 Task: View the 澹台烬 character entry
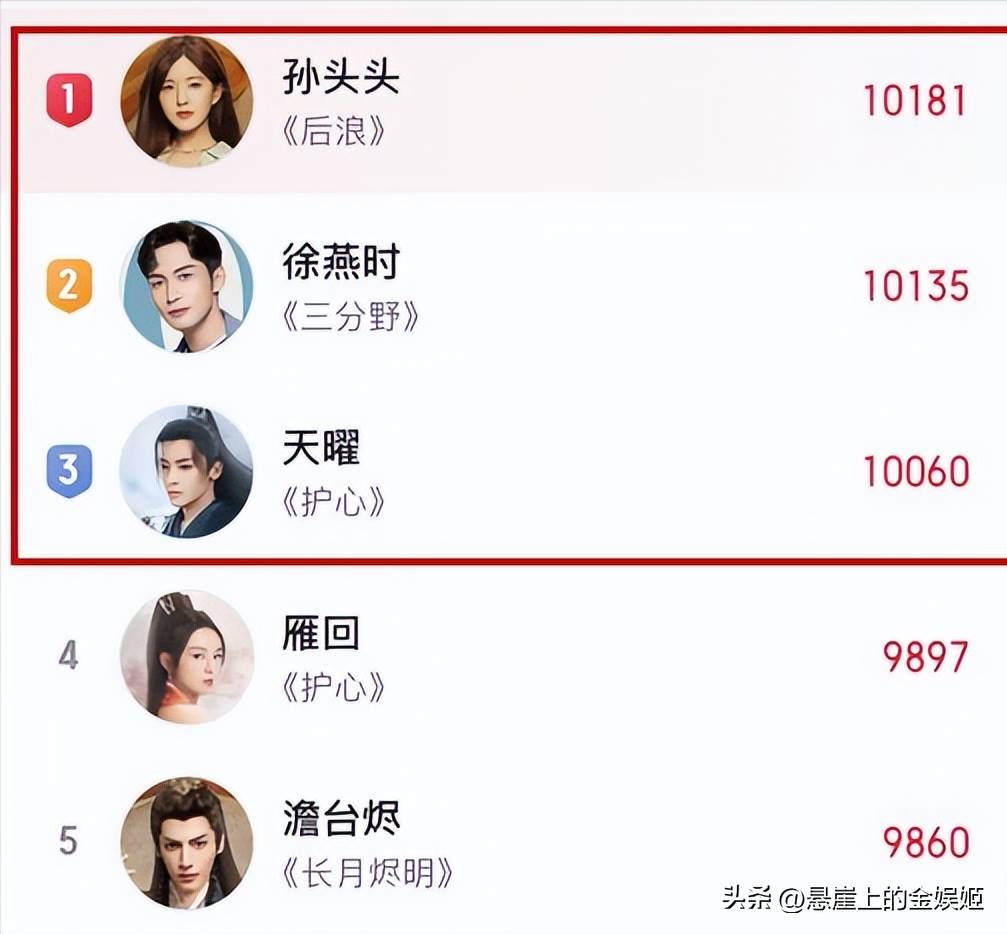click(x=341, y=820)
